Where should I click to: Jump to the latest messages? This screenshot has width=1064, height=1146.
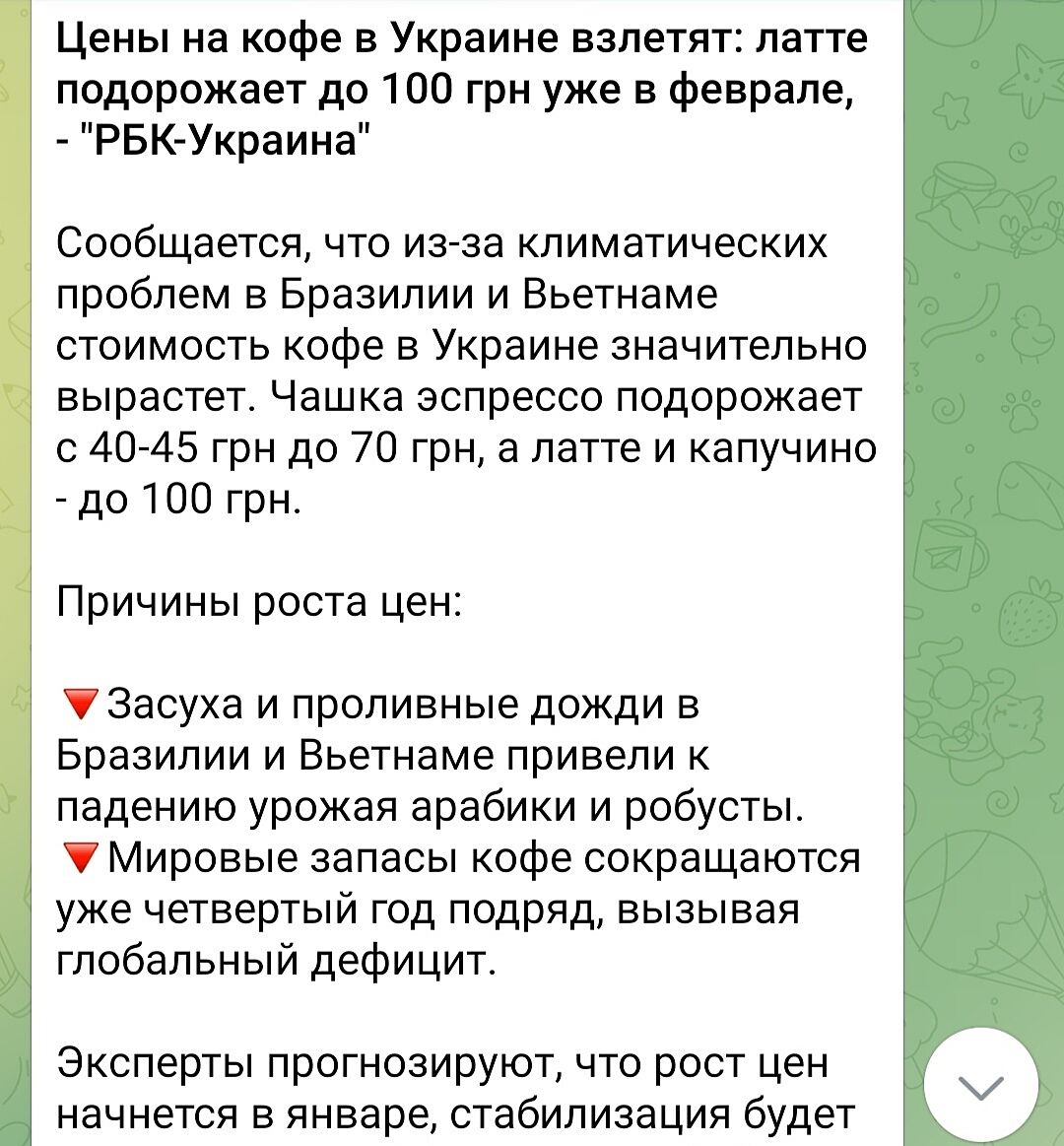(980, 1085)
